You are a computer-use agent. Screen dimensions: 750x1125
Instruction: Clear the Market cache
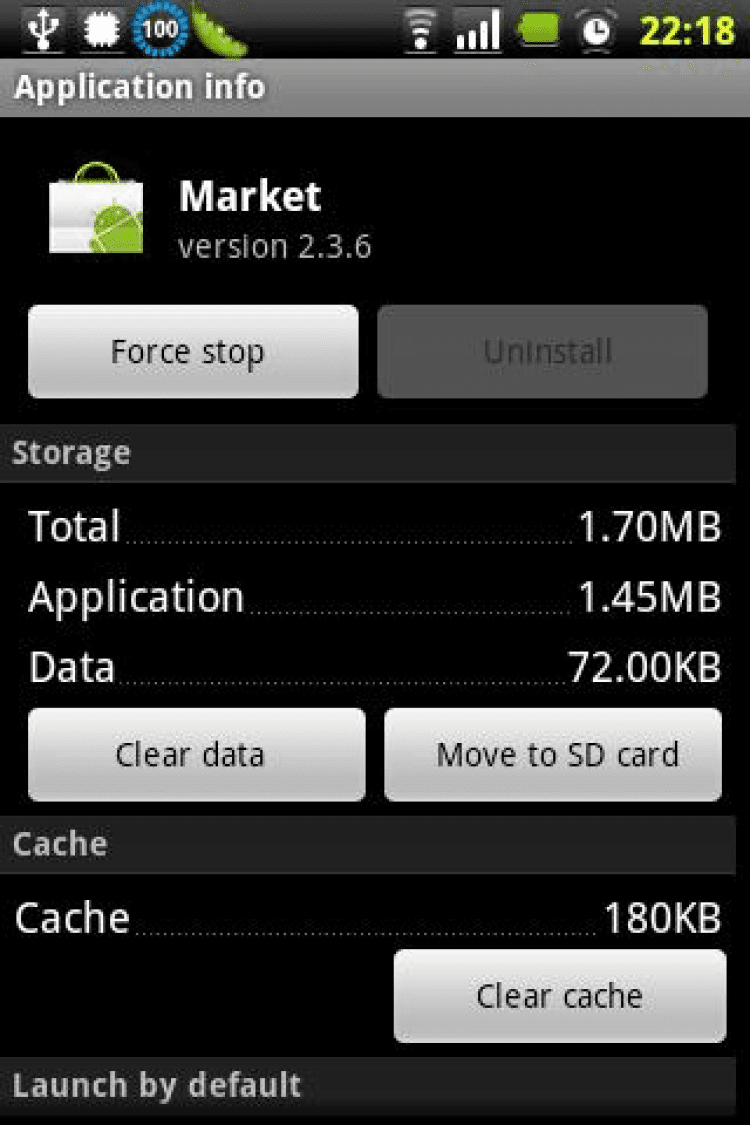click(x=559, y=996)
